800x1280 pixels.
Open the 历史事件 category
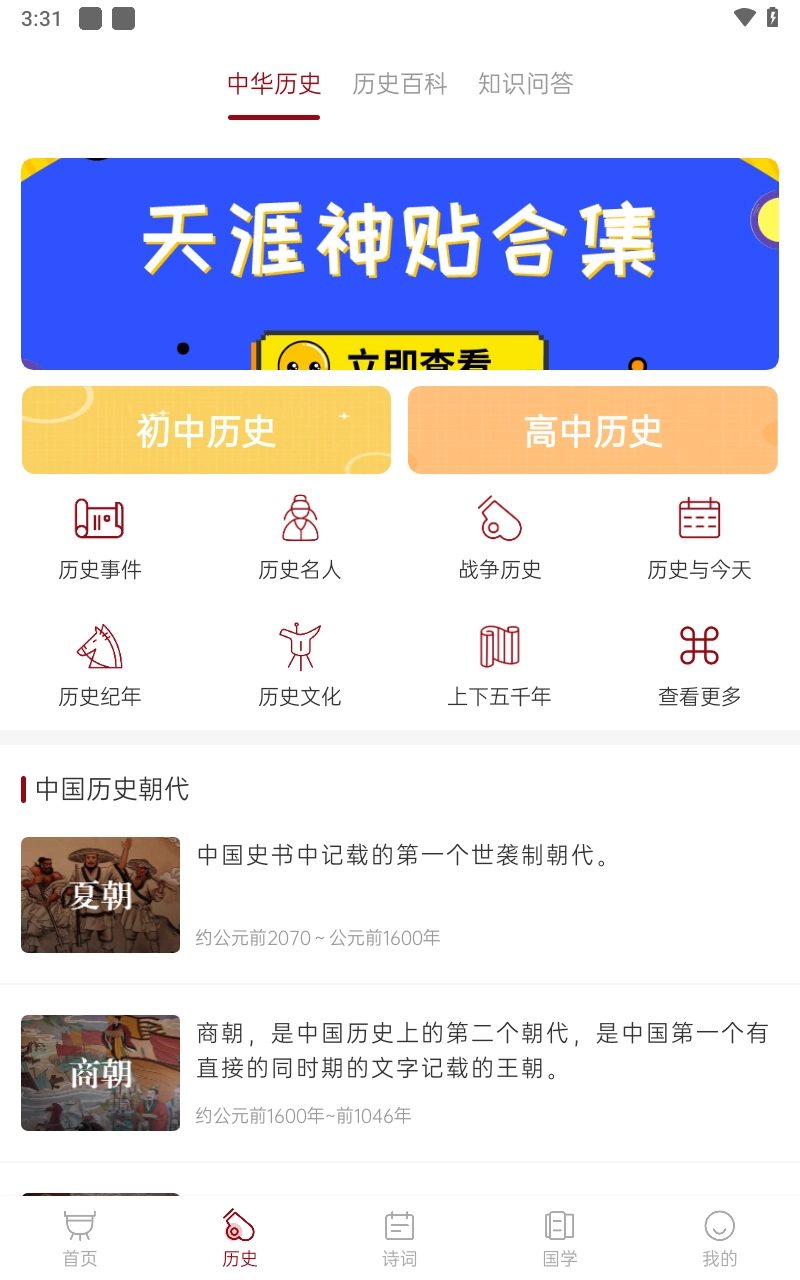(100, 538)
